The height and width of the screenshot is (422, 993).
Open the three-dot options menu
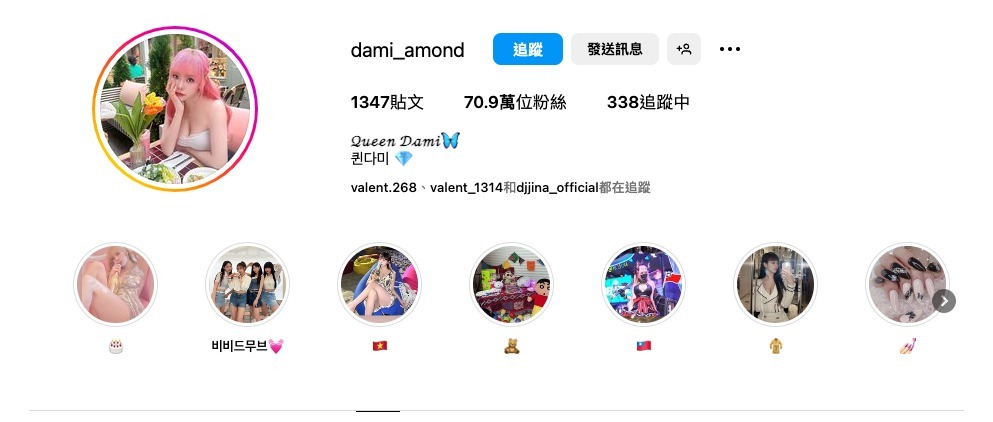(x=730, y=49)
